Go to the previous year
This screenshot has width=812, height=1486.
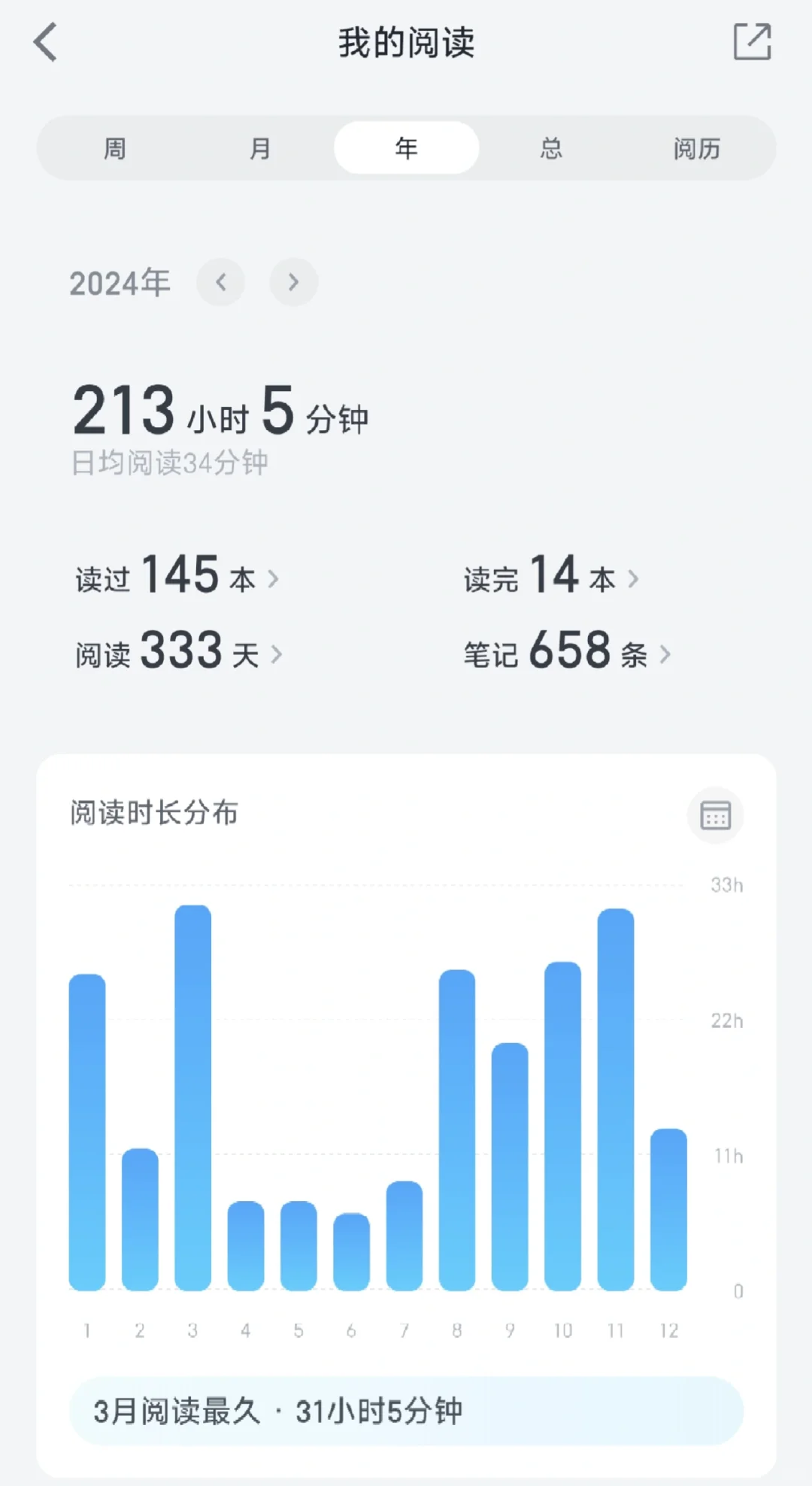click(x=220, y=282)
